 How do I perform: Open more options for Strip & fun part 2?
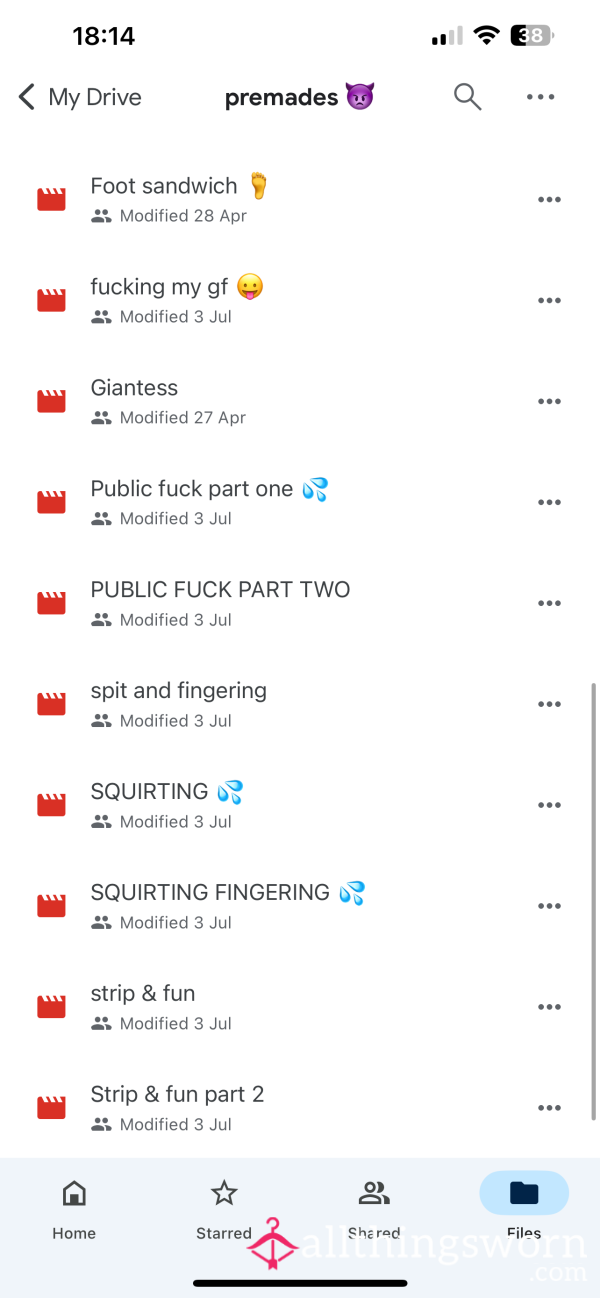click(549, 1108)
